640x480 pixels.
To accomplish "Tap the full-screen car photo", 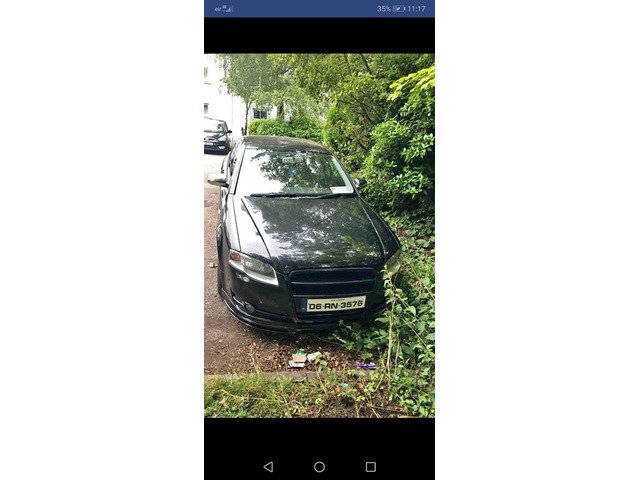I will coord(319,235).
